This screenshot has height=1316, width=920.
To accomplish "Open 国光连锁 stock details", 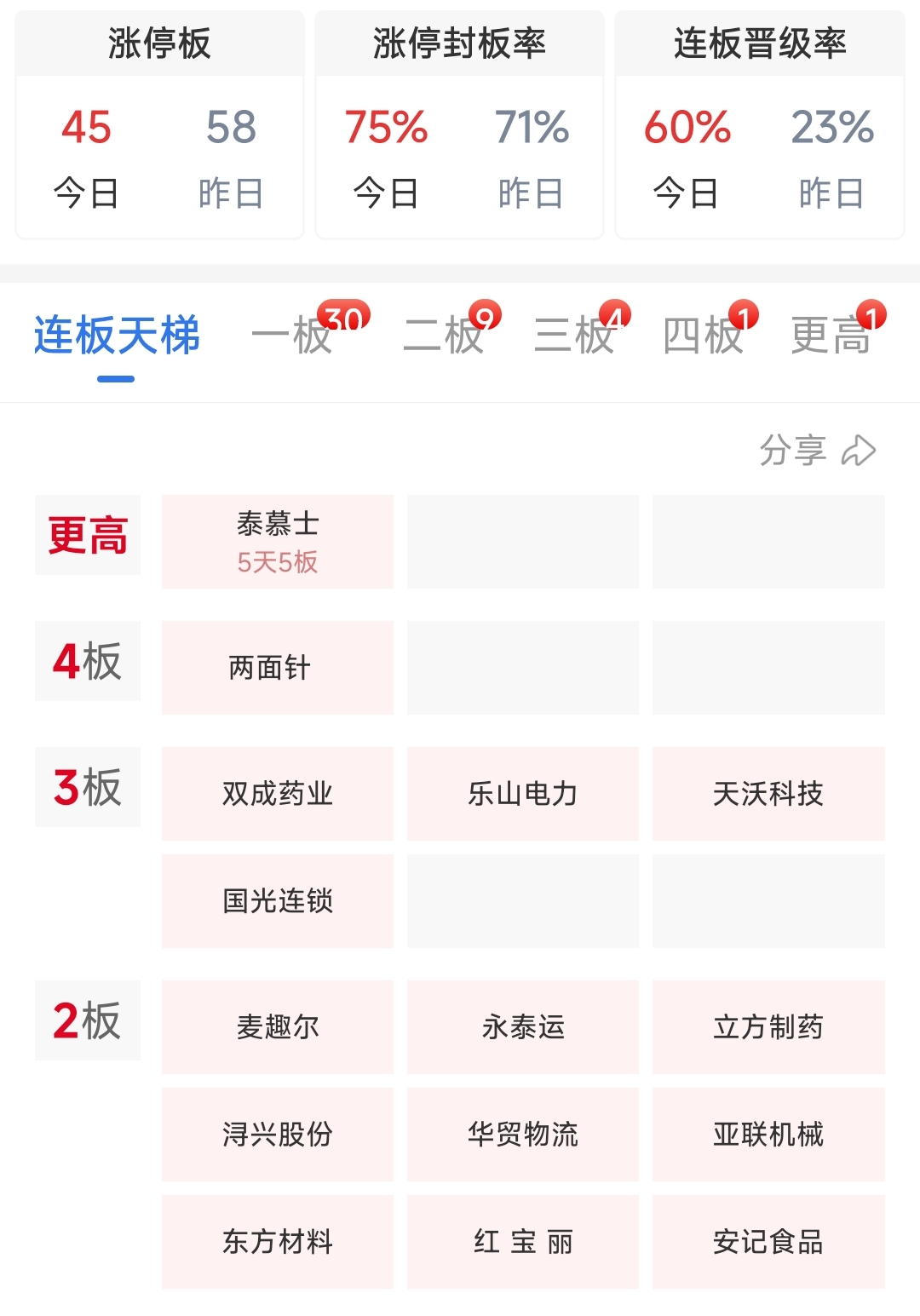I will click(x=278, y=901).
